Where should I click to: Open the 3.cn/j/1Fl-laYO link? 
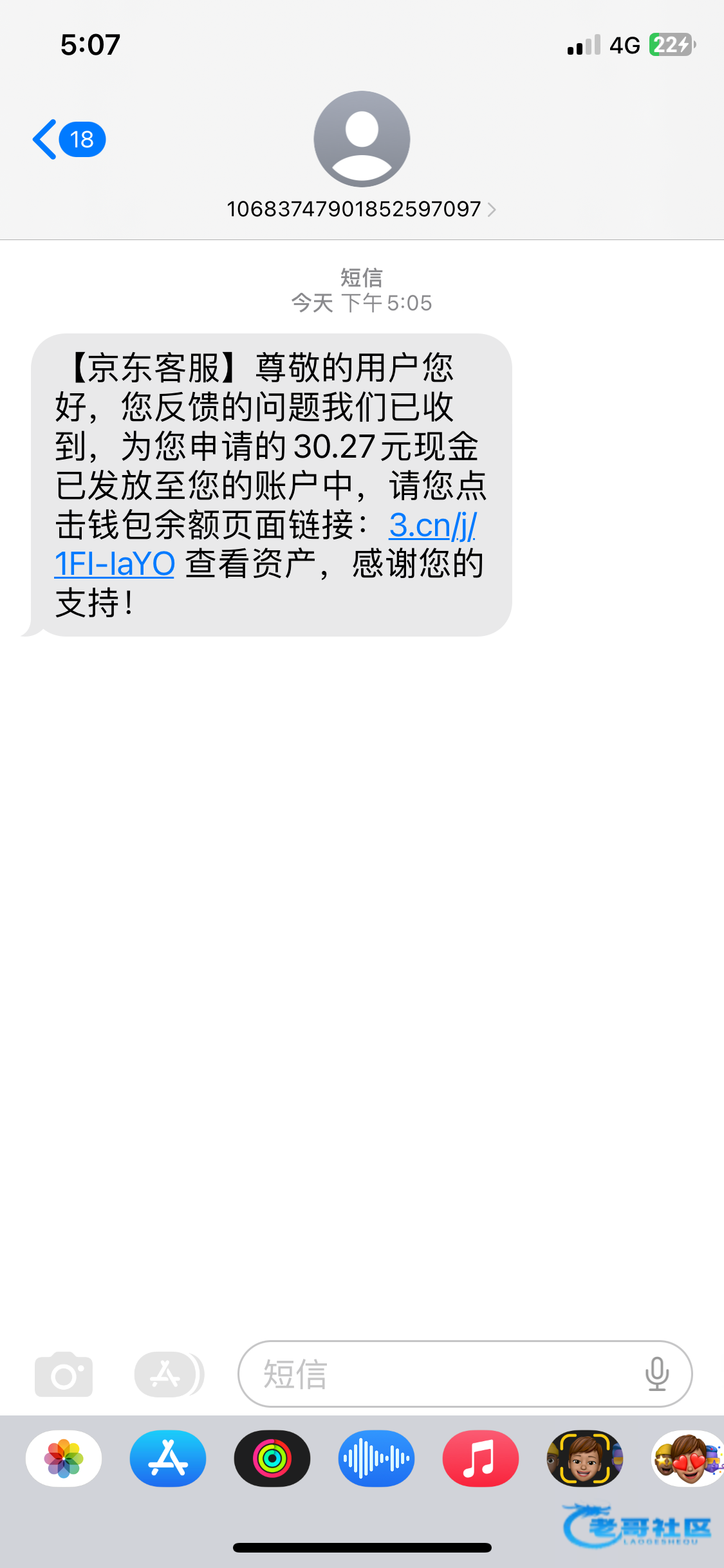tap(432, 525)
